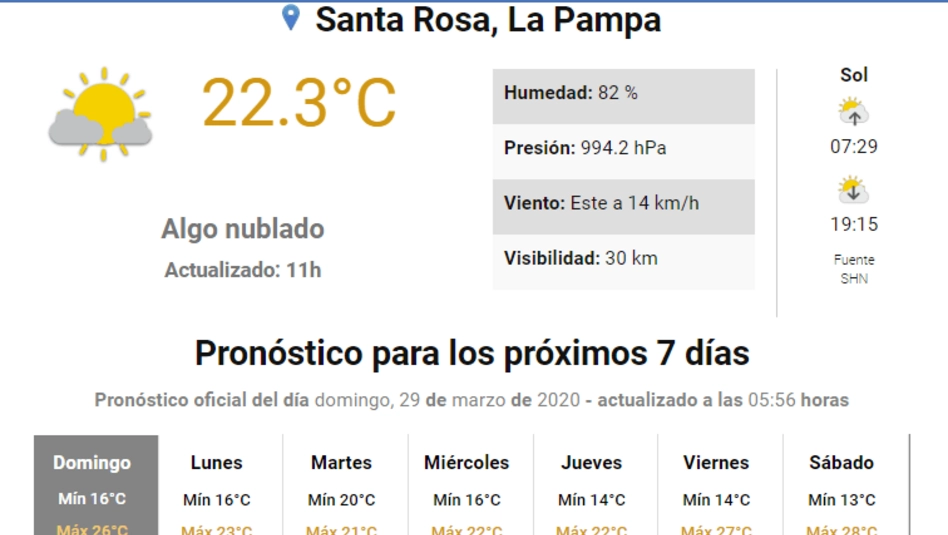Select the Domingo forecast tab
The height and width of the screenshot is (535, 948).
point(96,485)
